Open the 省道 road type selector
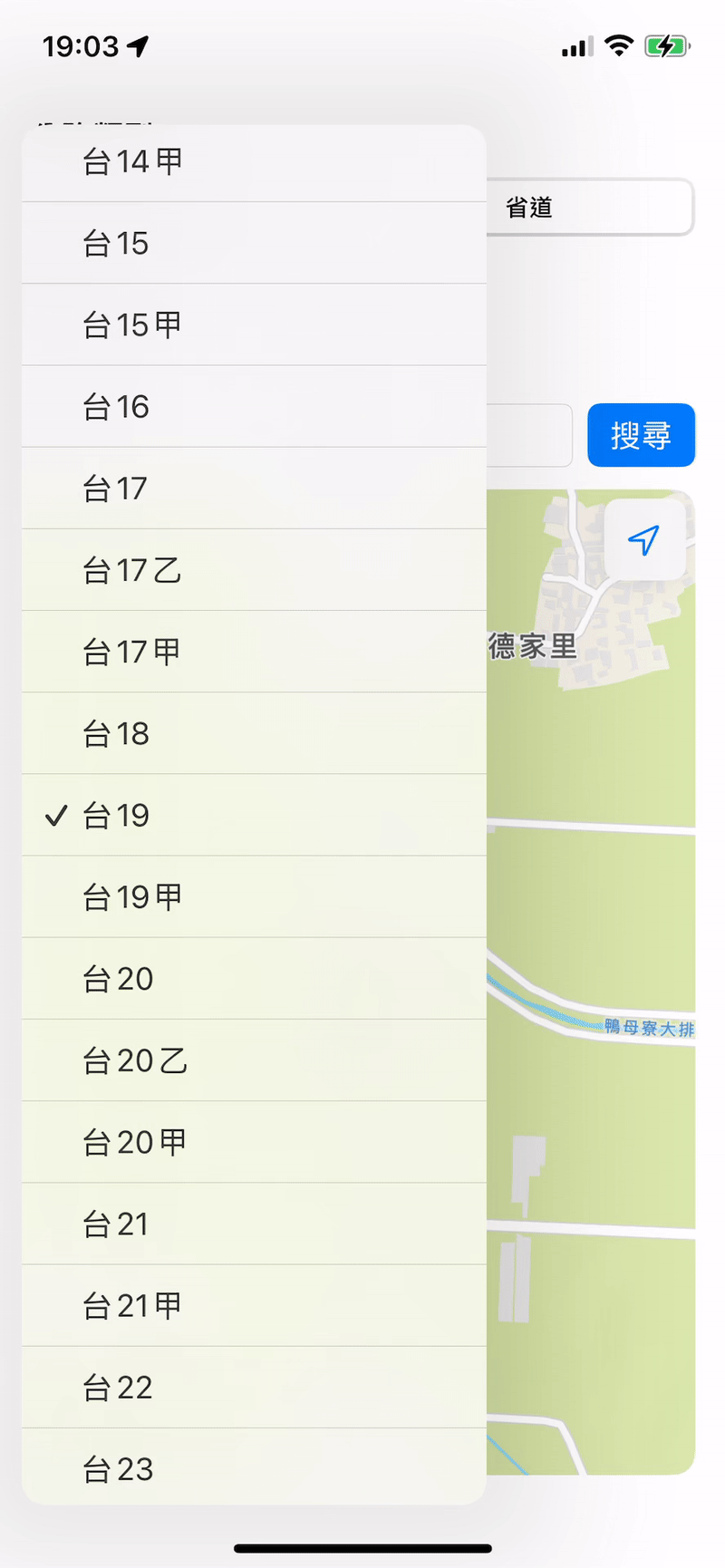725x1568 pixels. (589, 208)
